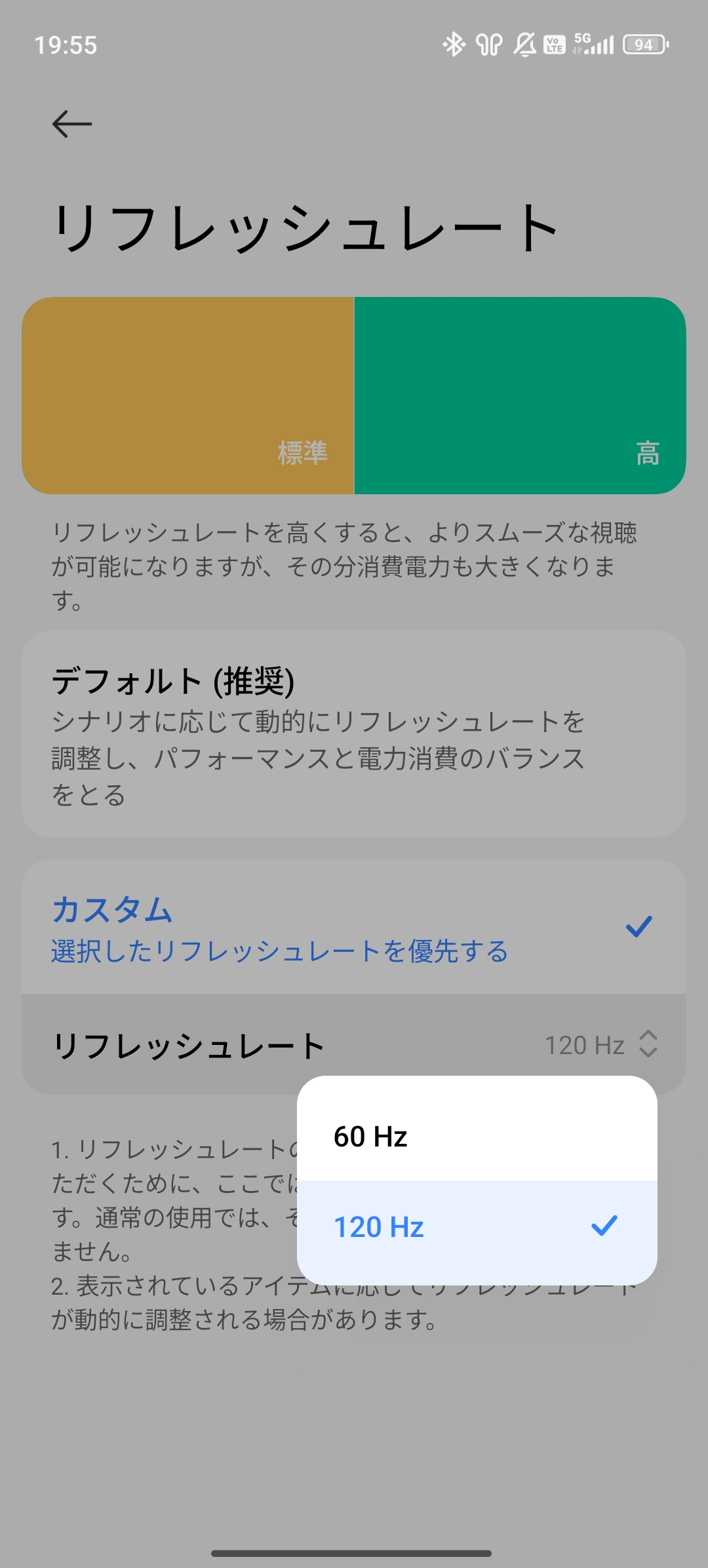Go back using the top arrow
Image resolution: width=708 pixels, height=1568 pixels.
[71, 123]
